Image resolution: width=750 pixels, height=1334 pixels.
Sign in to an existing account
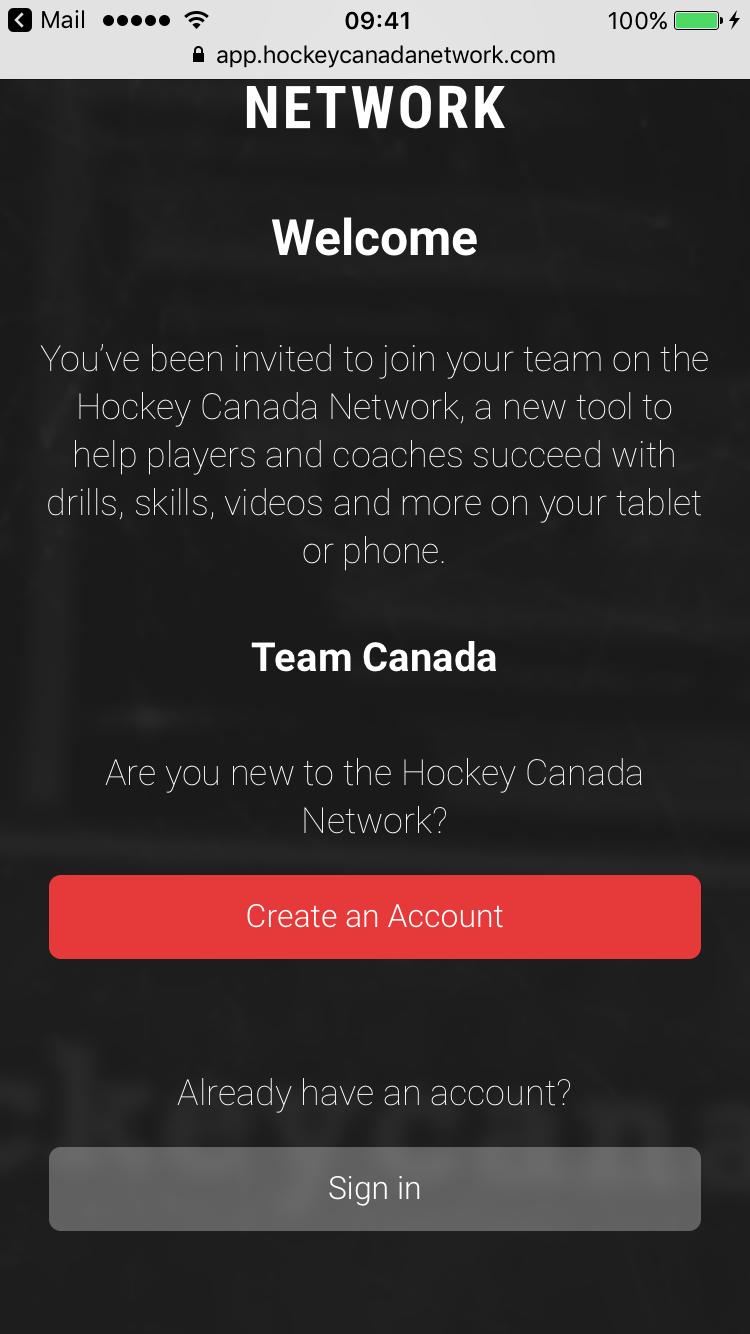coord(374,1188)
